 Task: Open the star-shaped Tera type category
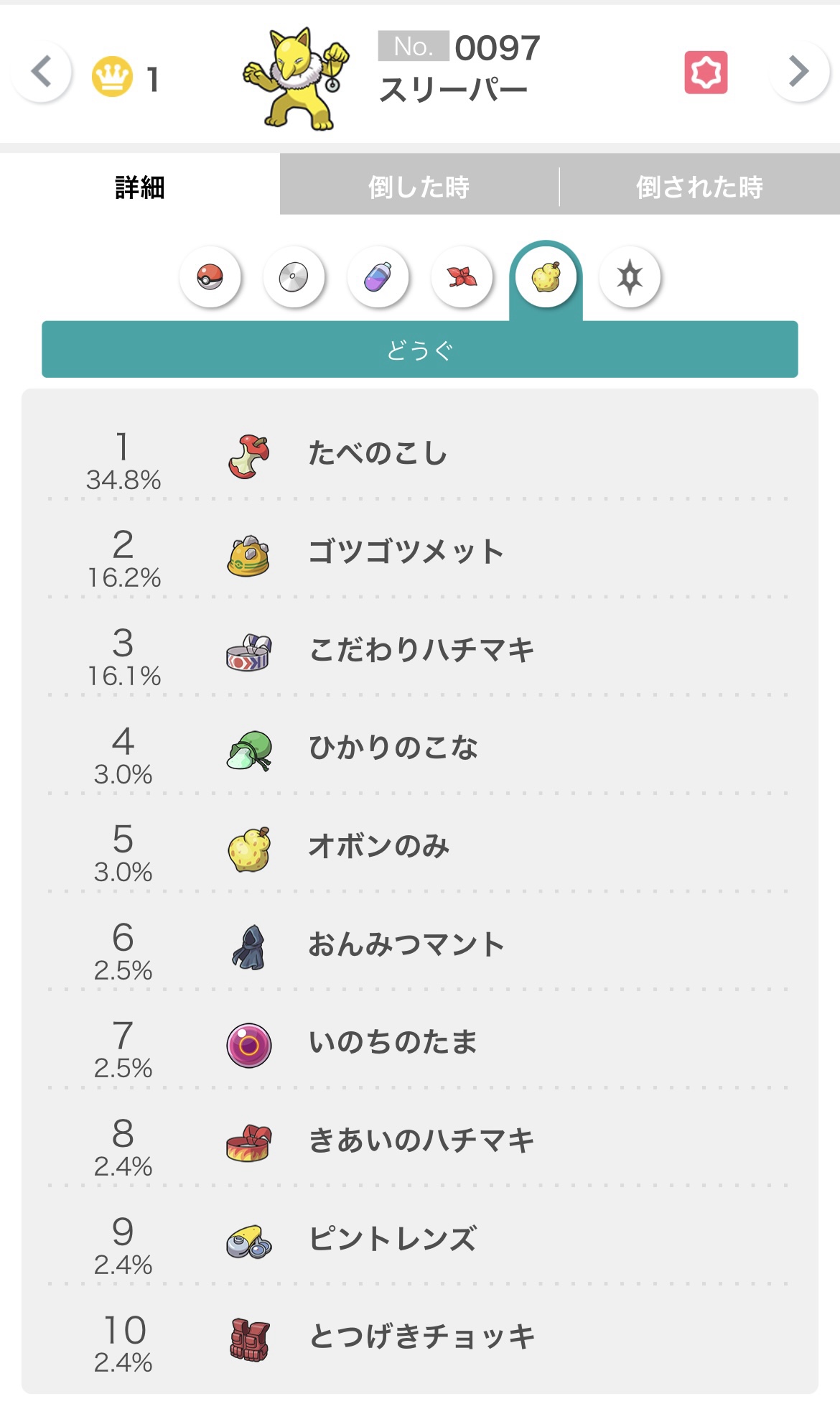pyautogui.click(x=630, y=277)
